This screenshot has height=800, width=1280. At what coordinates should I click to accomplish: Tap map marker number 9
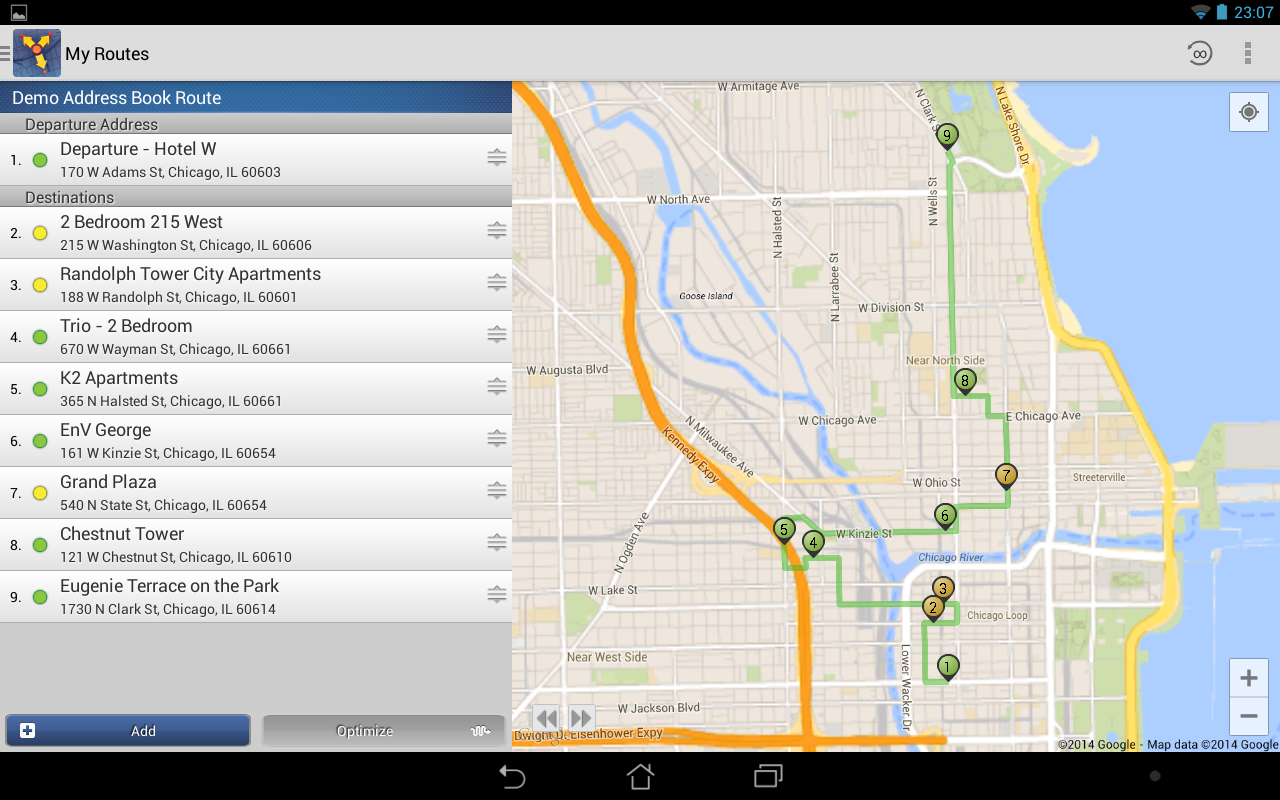(x=947, y=135)
